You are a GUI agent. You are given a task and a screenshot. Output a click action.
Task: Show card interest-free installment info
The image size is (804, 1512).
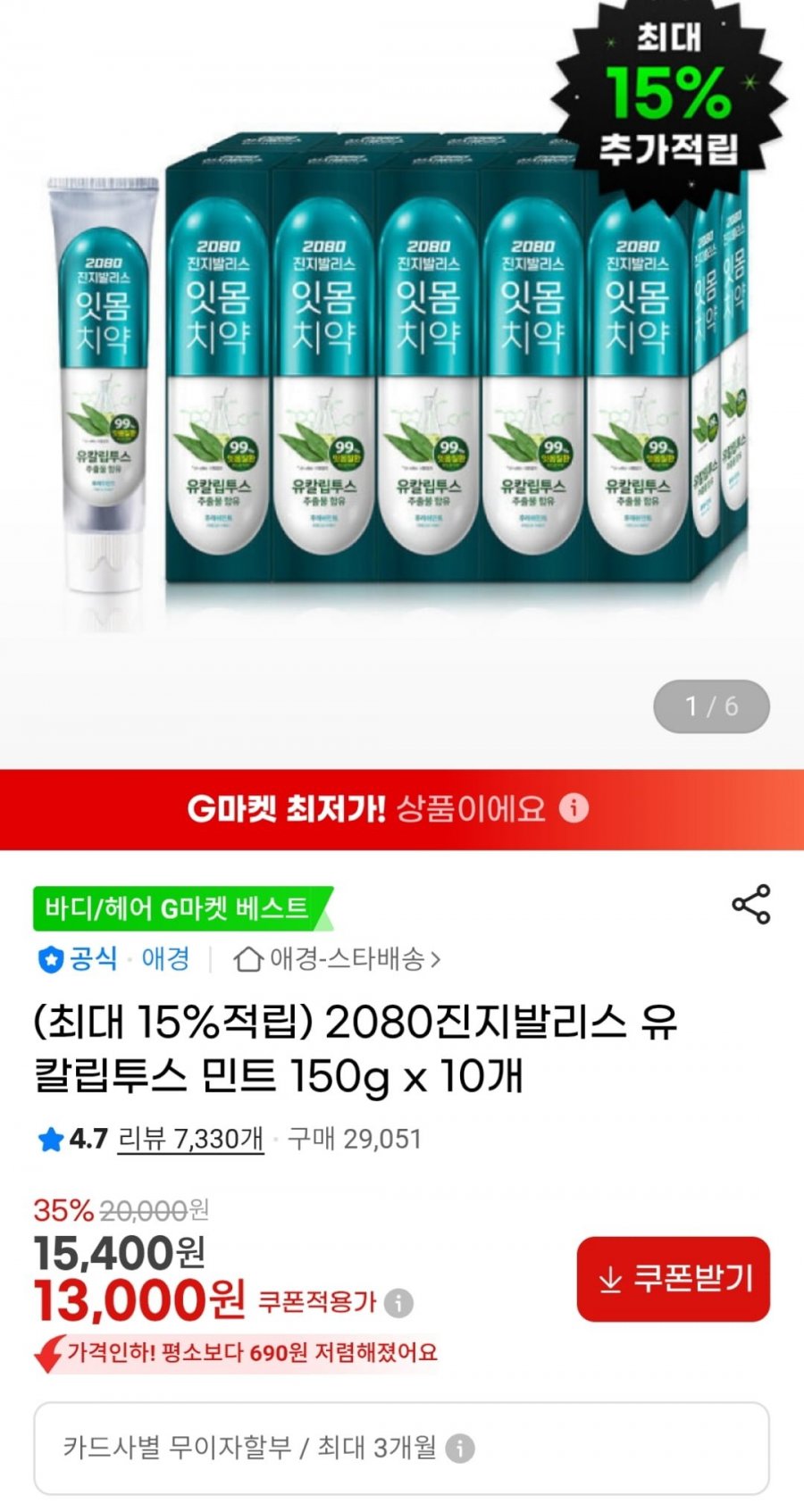460,1448
